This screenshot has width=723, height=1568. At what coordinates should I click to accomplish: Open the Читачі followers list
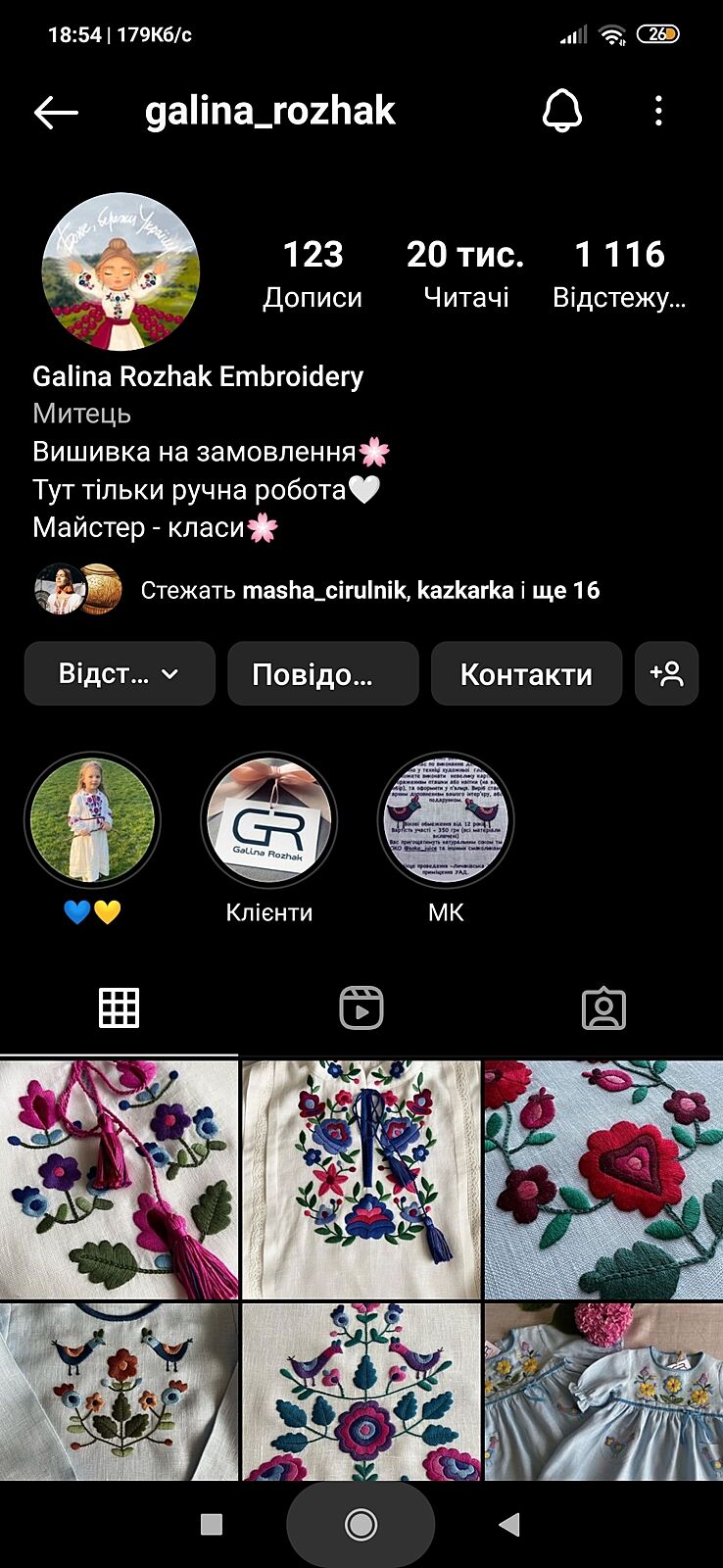tap(465, 272)
